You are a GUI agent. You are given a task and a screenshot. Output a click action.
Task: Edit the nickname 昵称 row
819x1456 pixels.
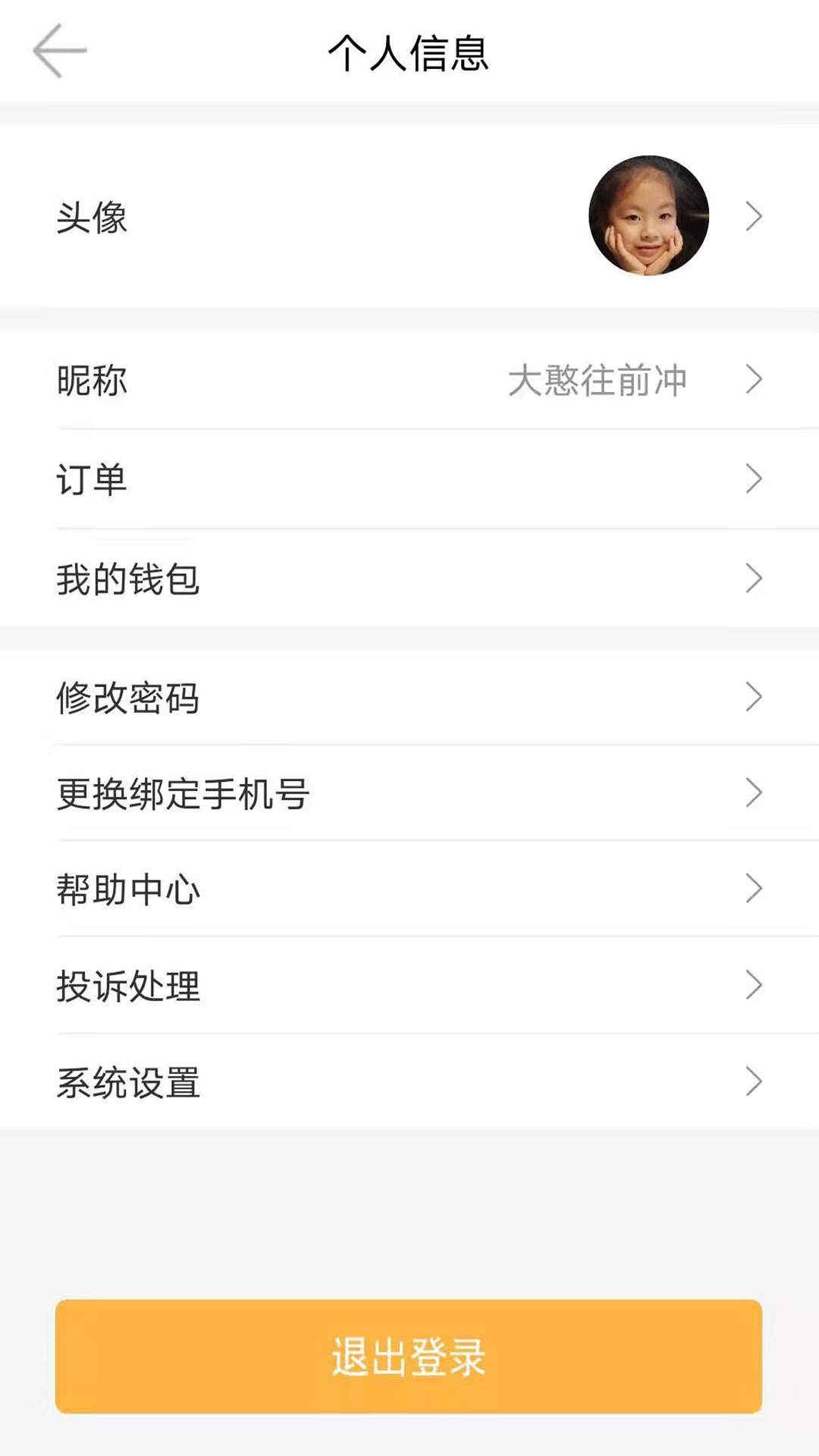click(409, 380)
